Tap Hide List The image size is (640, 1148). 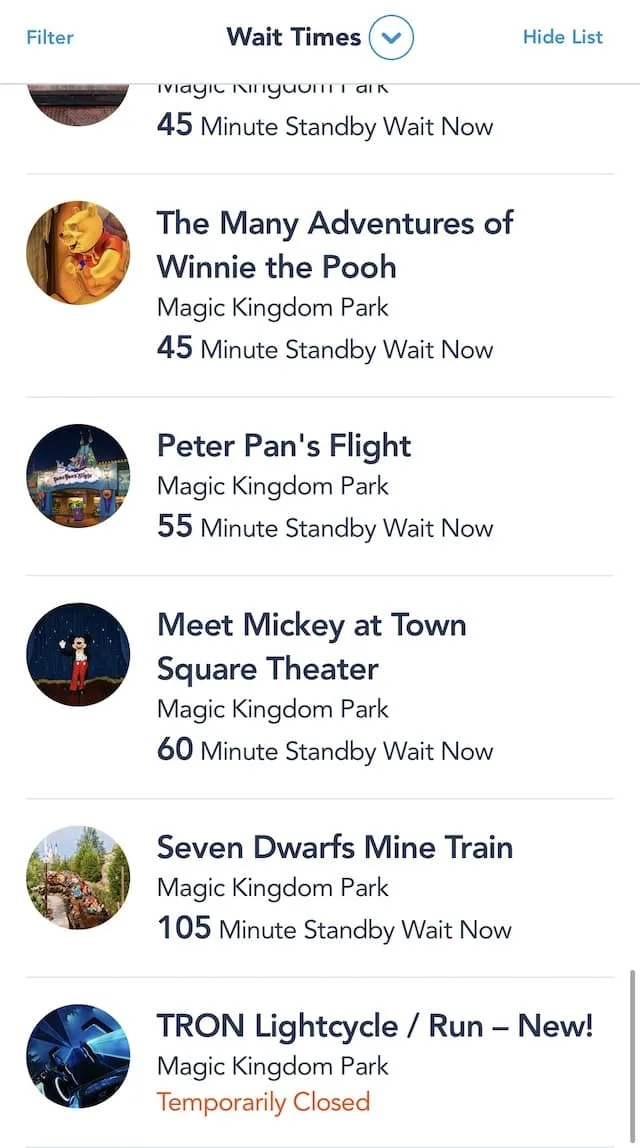tap(562, 37)
